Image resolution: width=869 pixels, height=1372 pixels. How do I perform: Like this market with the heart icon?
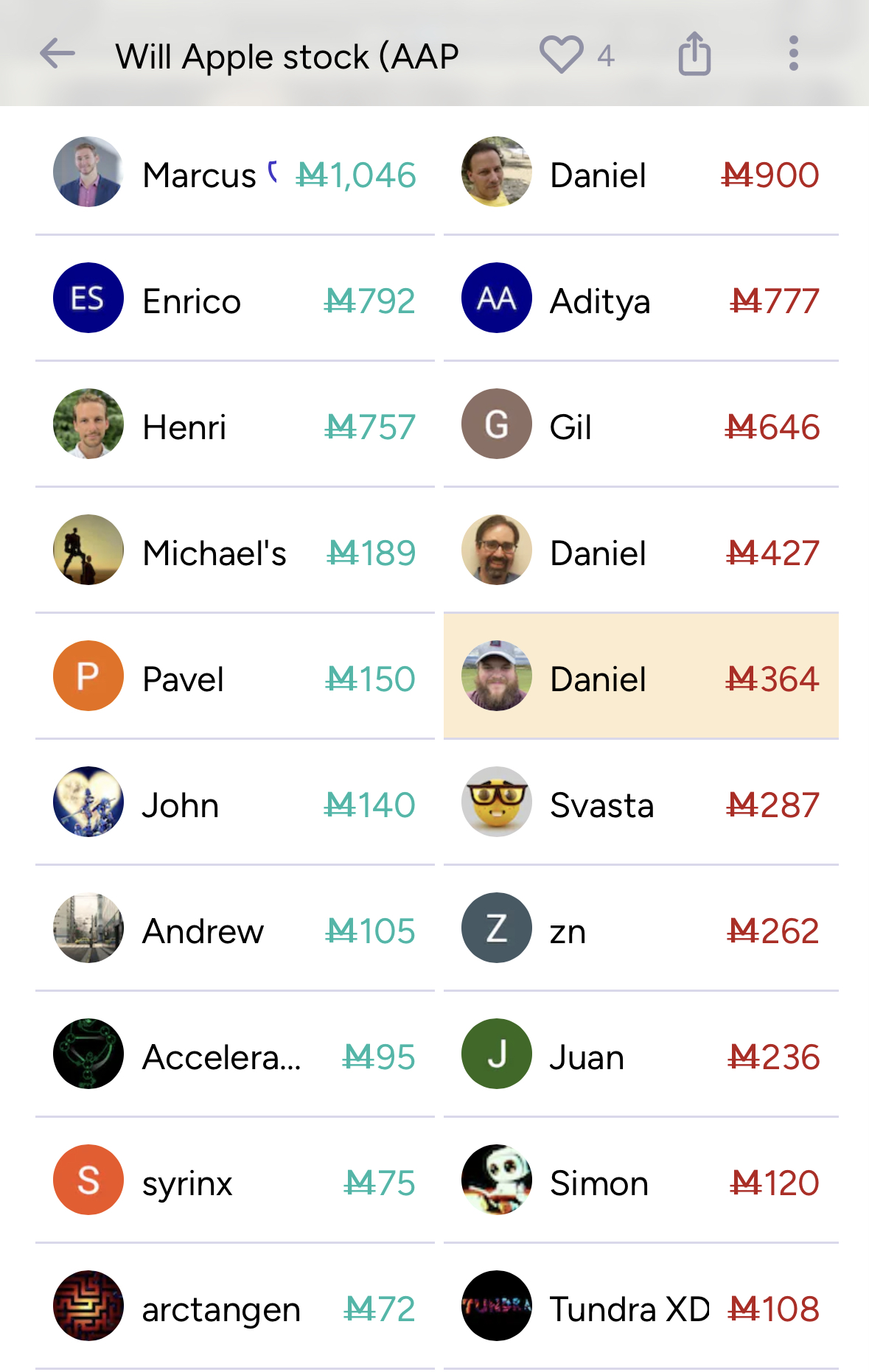[561, 55]
